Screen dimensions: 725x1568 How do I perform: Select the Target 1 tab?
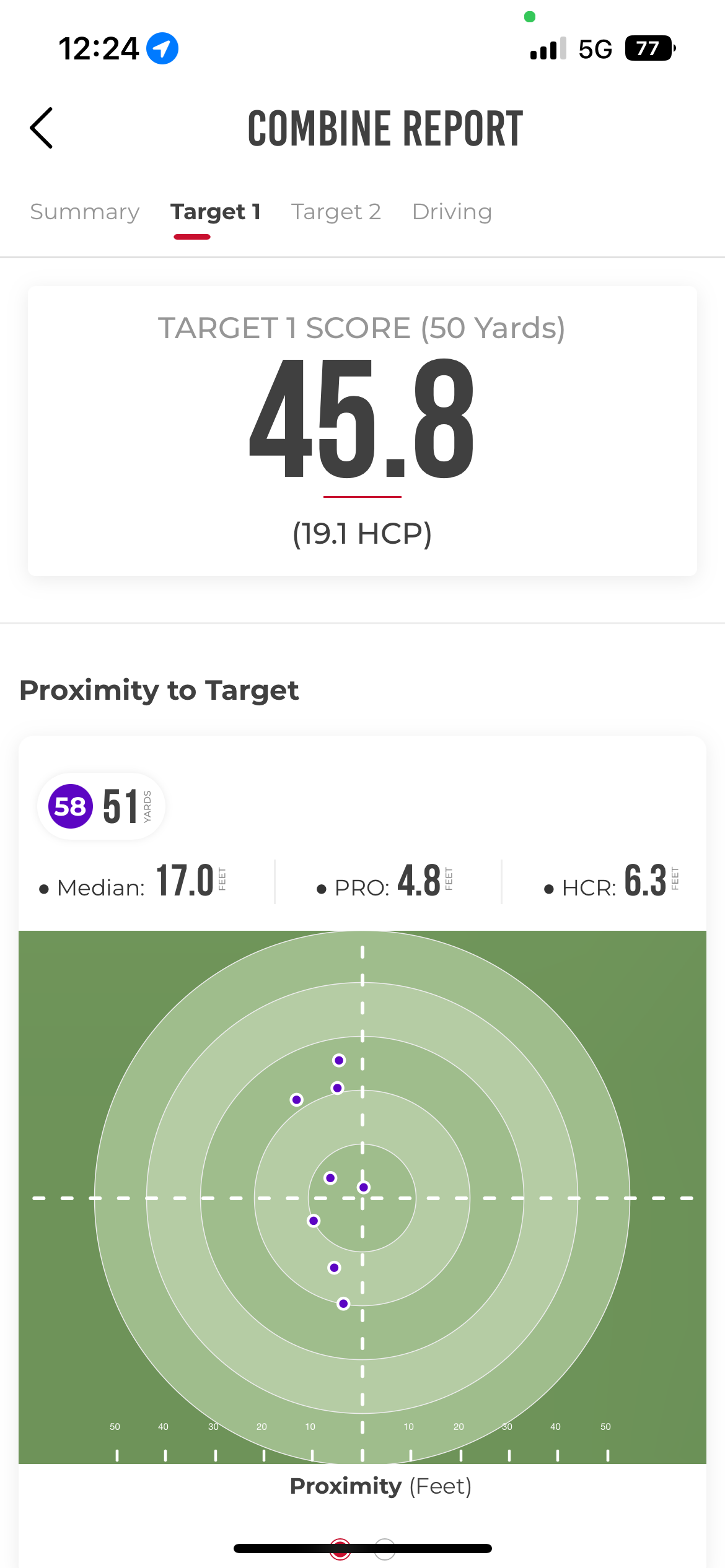[215, 212]
